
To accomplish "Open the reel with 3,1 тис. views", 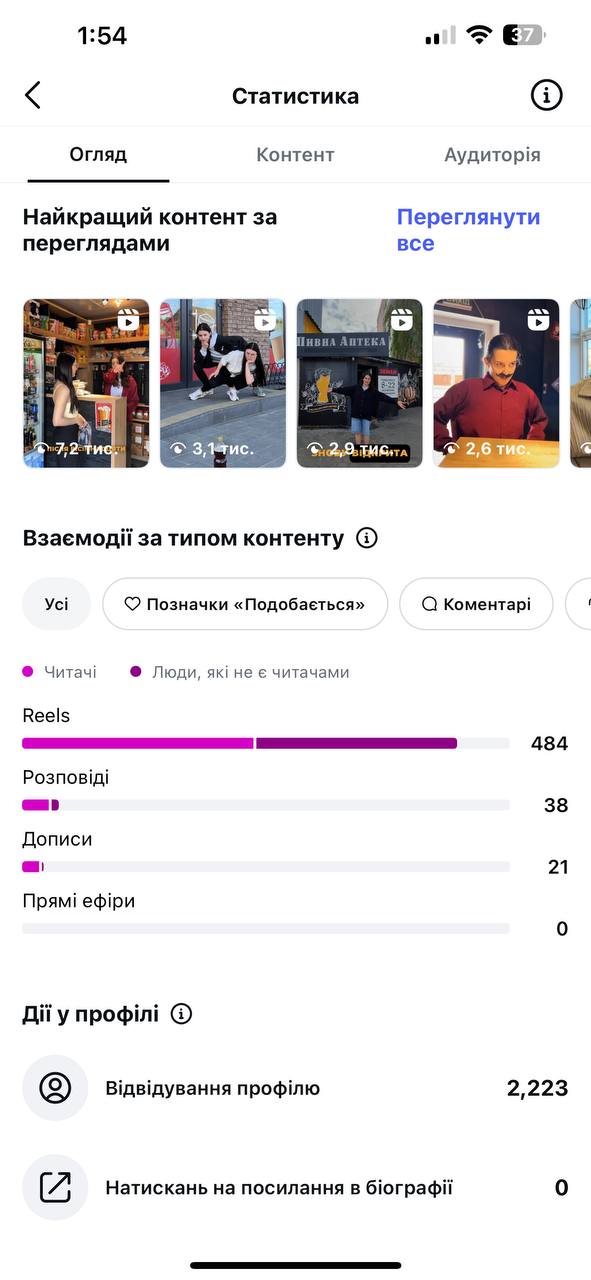I will (x=223, y=383).
